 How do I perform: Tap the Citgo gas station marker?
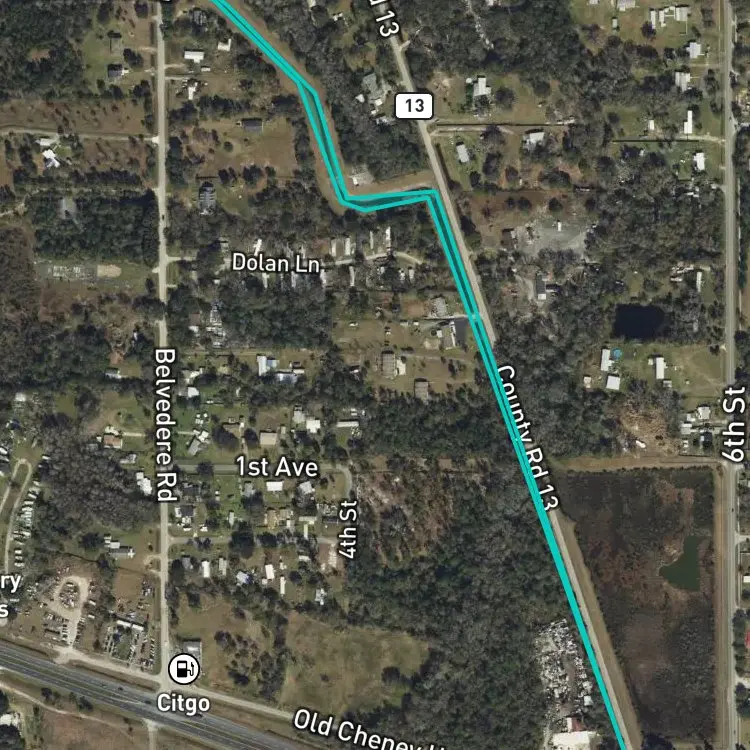click(x=184, y=668)
